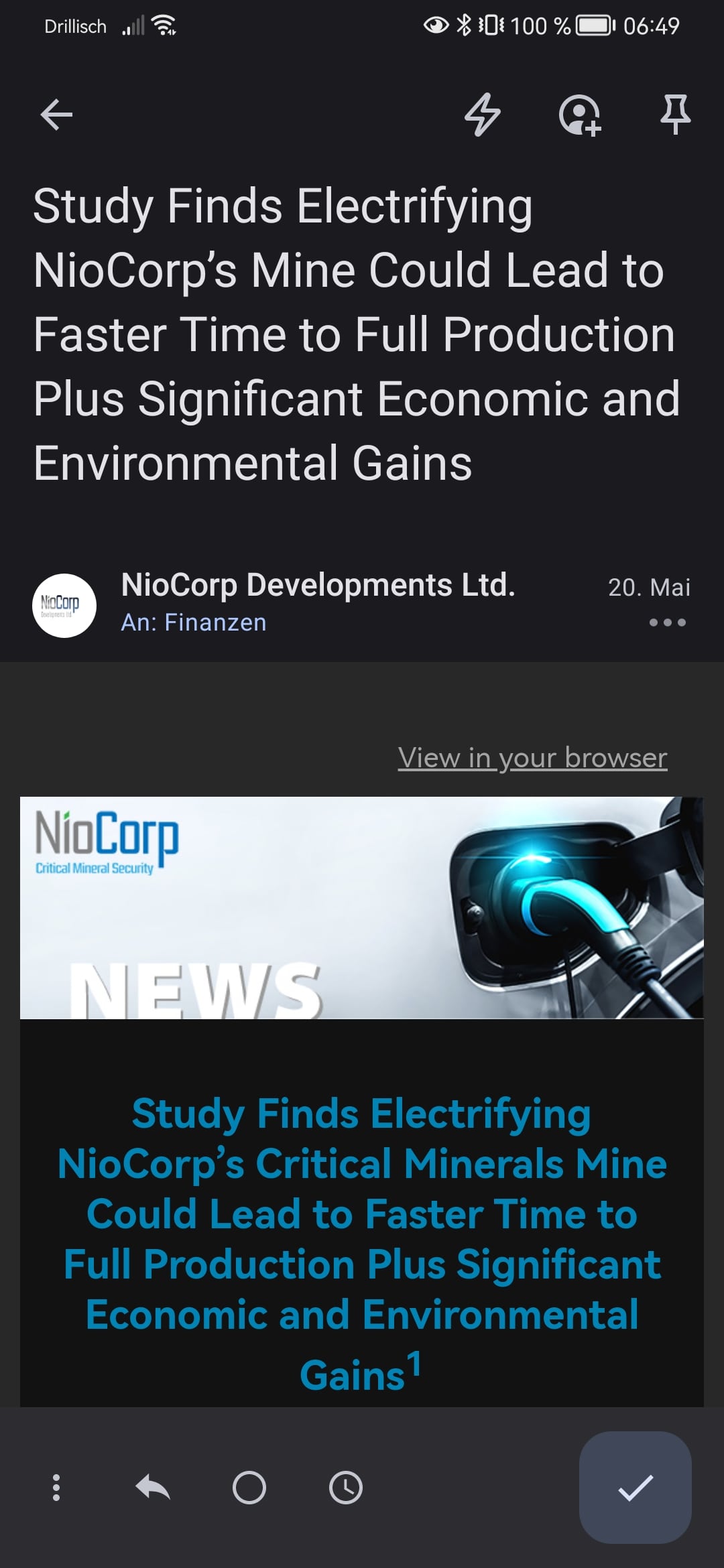The height and width of the screenshot is (1568, 724).
Task: Go back using the back arrow
Action: pos(57,114)
